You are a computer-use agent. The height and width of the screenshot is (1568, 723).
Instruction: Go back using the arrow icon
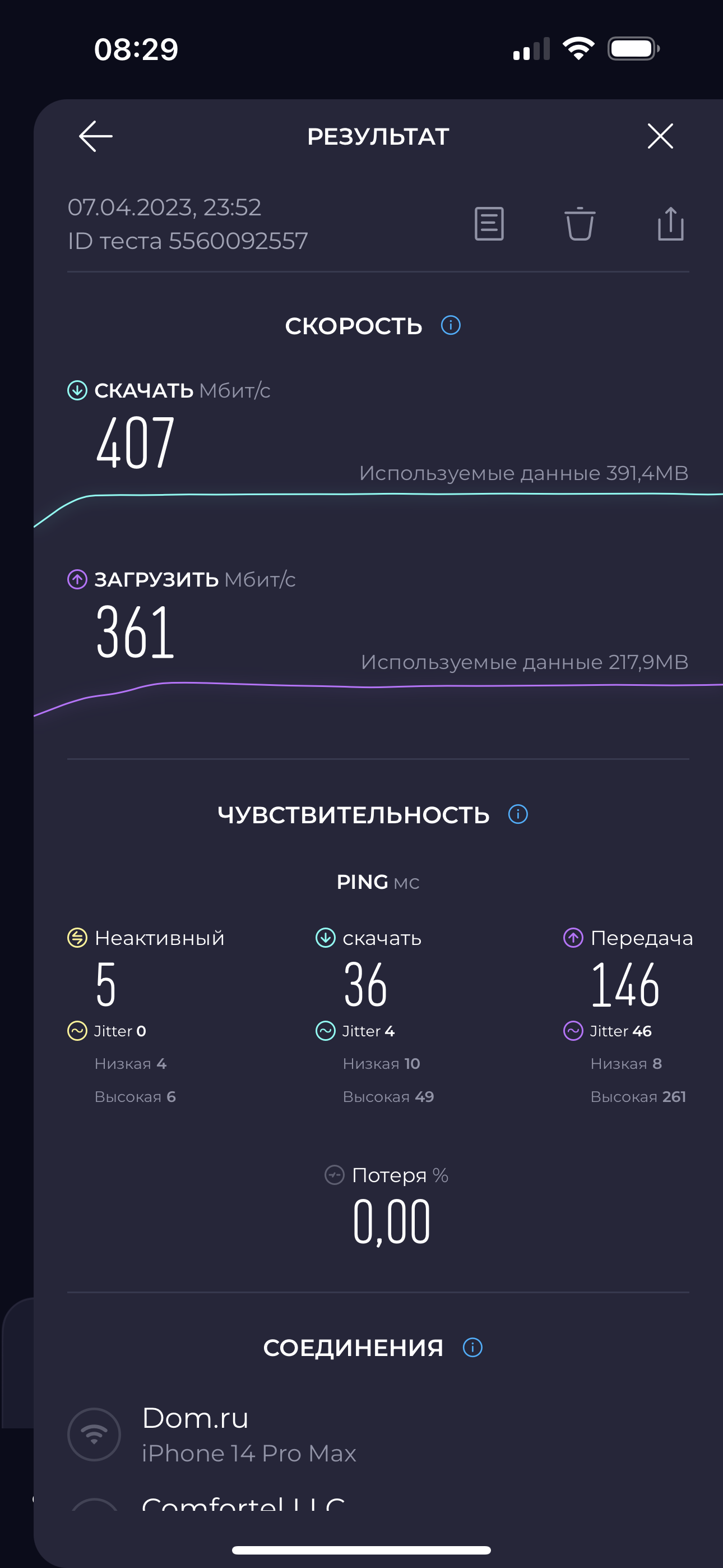(x=95, y=136)
